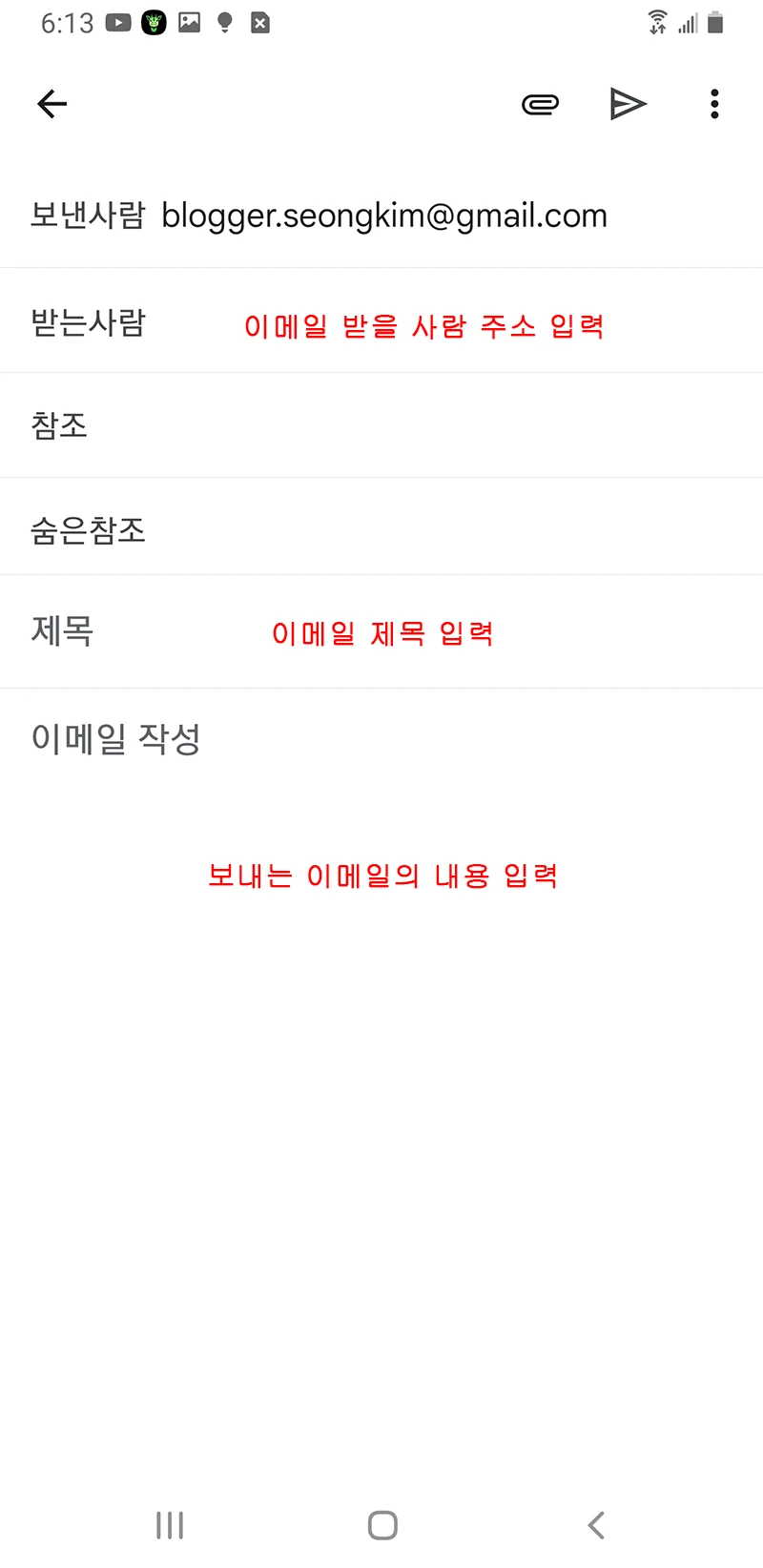
Task: Attach a file with the paperclip icon
Action: [x=540, y=104]
